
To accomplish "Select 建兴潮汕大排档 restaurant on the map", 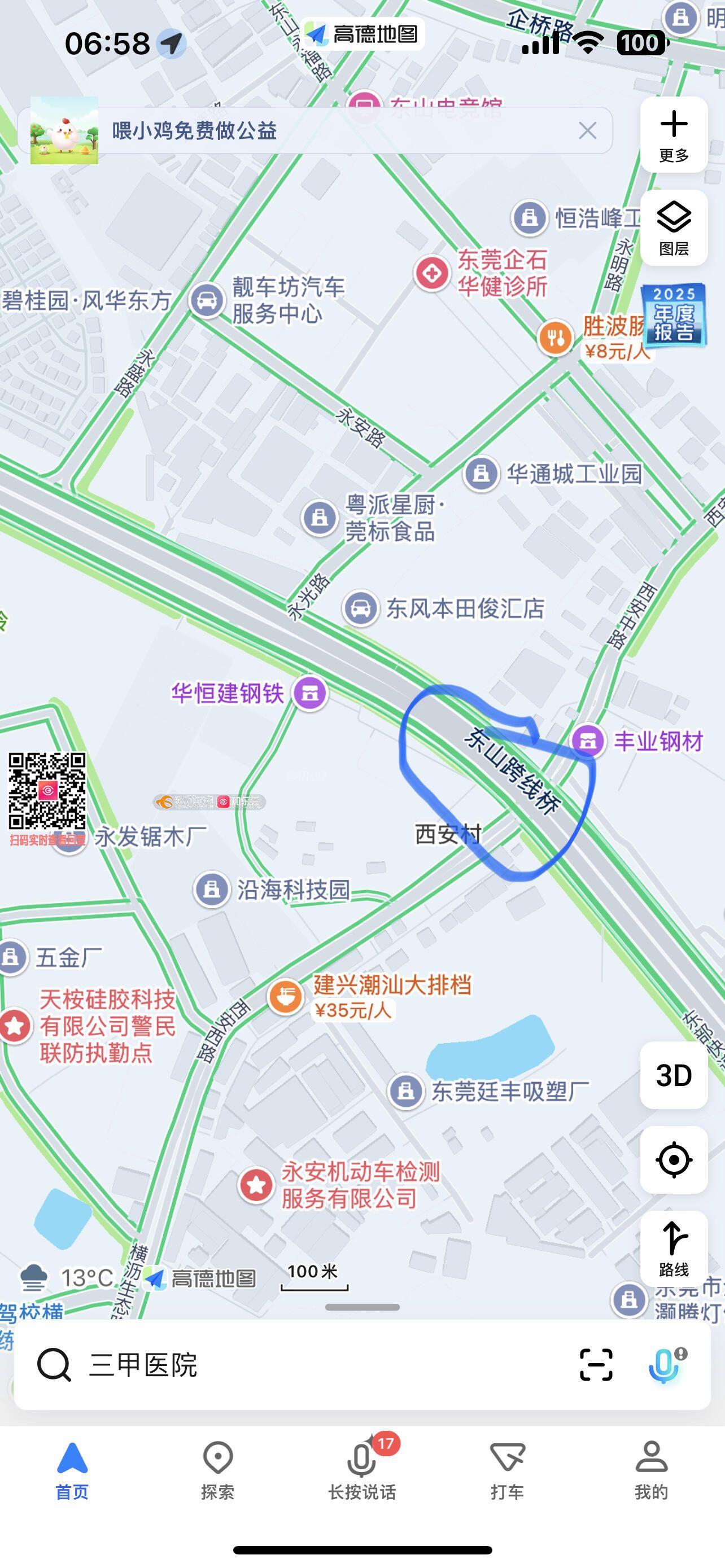I will [x=285, y=996].
